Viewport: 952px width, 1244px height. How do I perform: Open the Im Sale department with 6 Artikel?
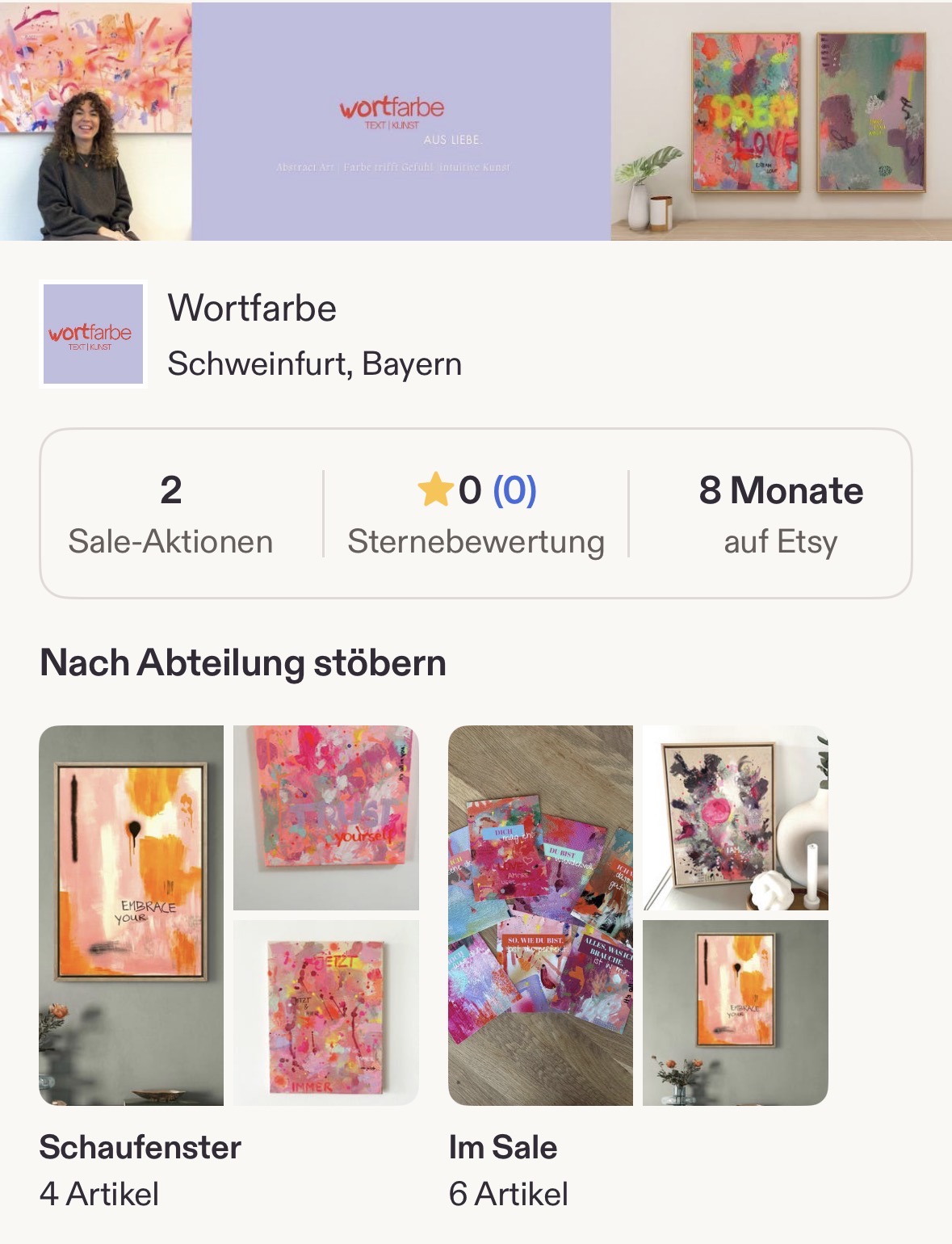638,915
